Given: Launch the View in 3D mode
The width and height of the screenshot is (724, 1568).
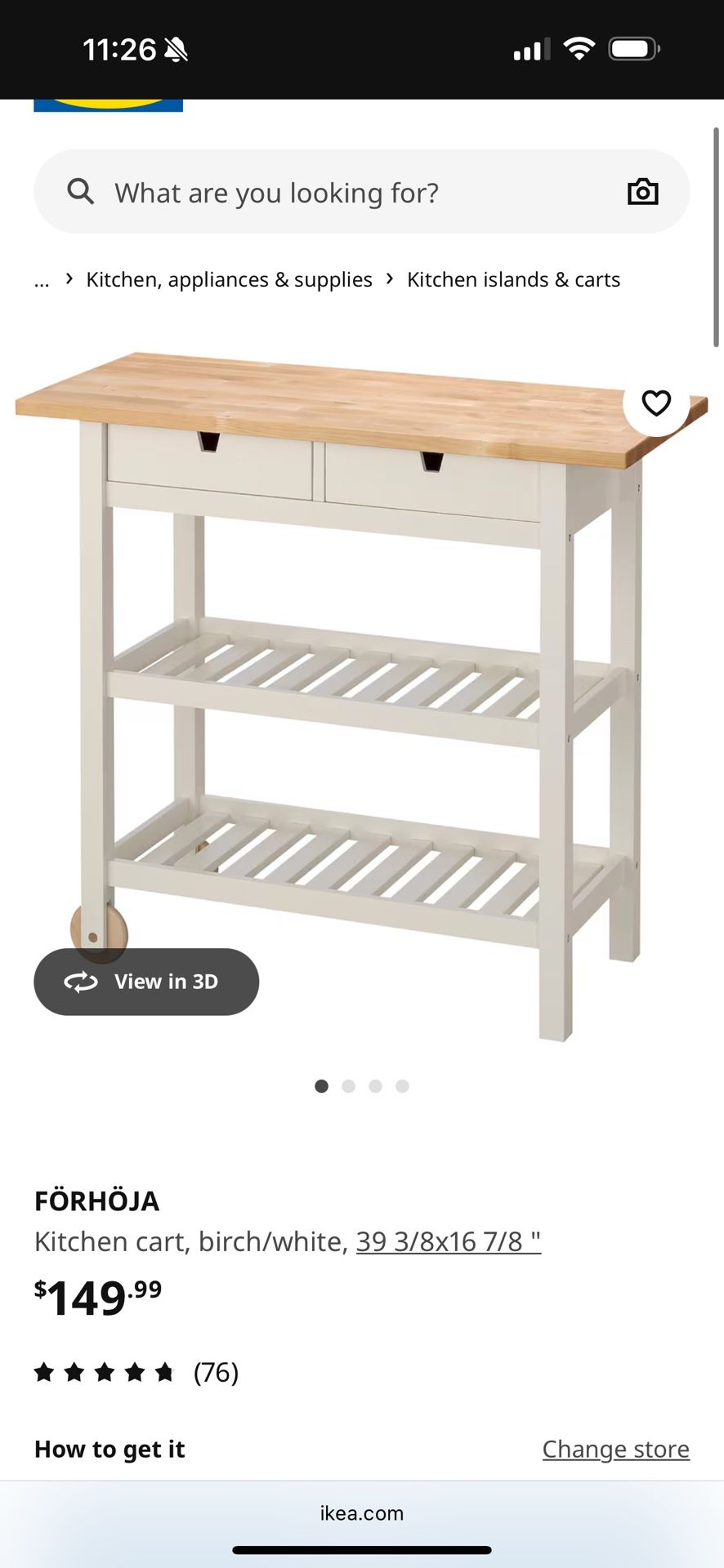Looking at the screenshot, I should 146,982.
